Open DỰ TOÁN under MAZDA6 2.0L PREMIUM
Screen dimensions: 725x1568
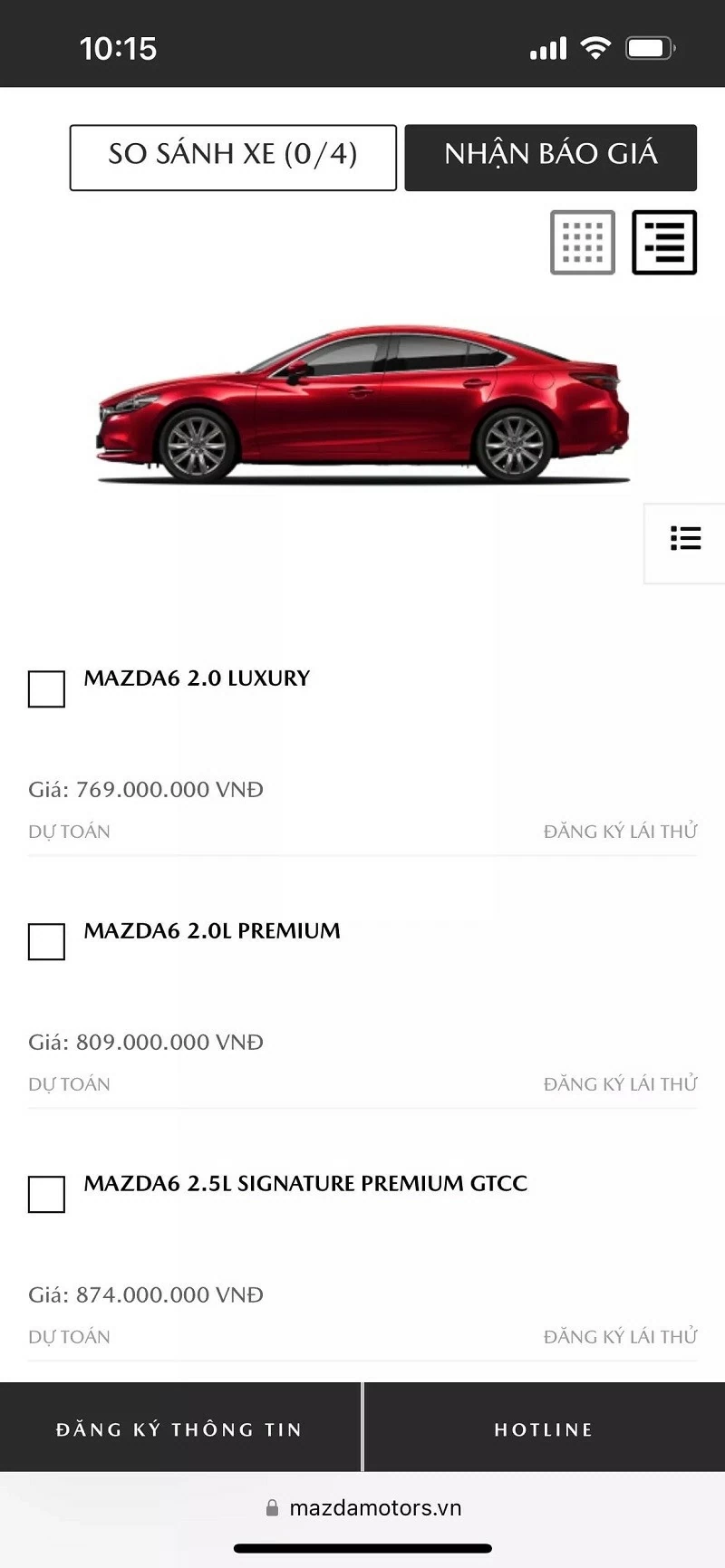point(68,1083)
